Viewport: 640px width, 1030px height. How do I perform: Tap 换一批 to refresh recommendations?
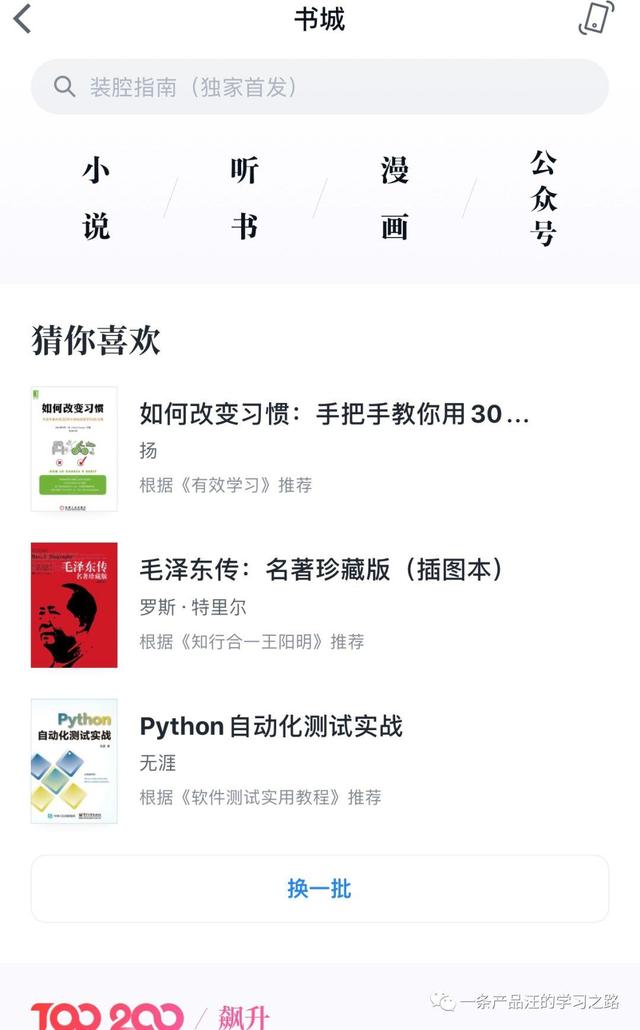click(x=320, y=889)
